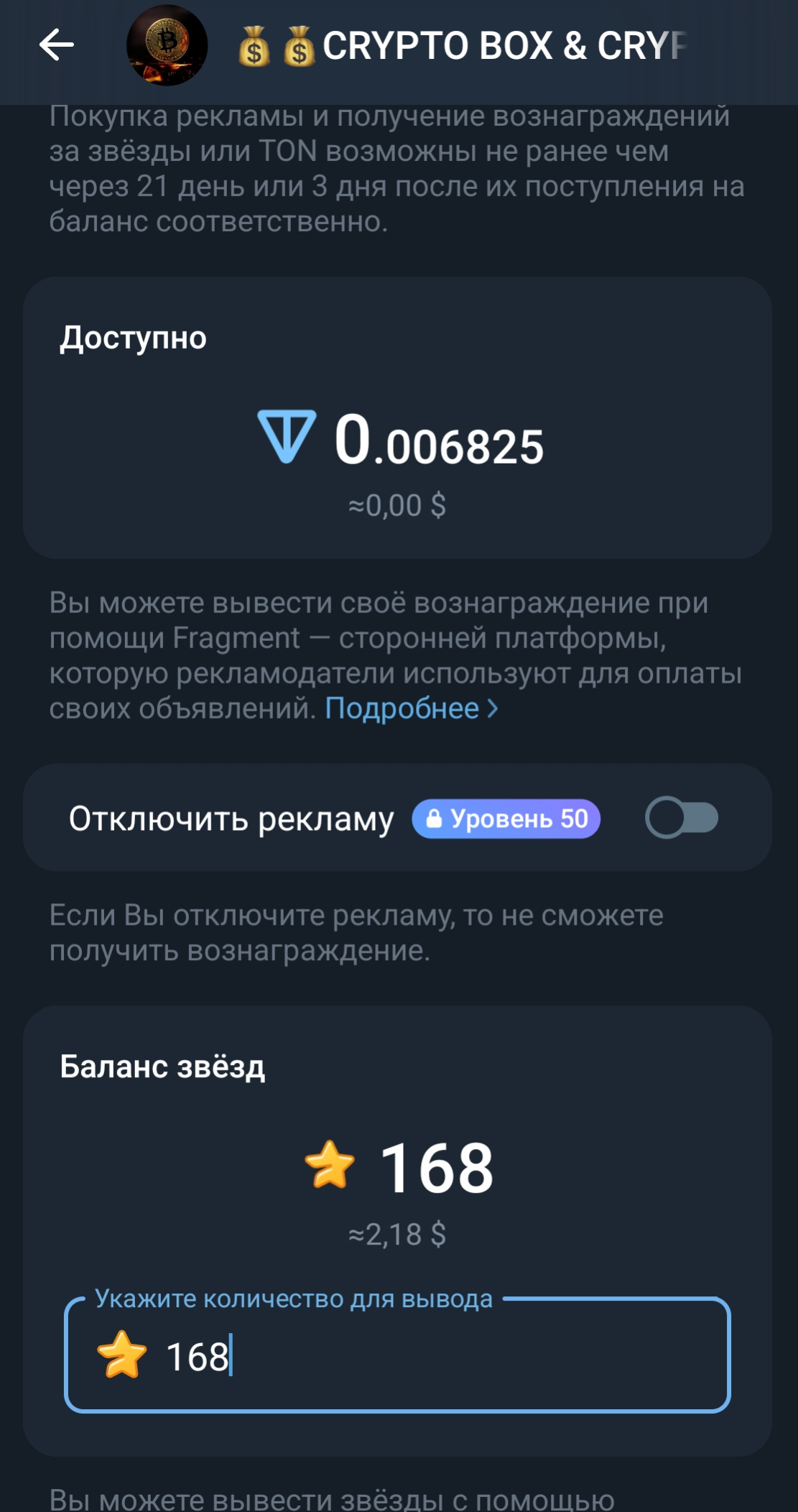Toggle the Отключить рекламу switch

click(x=681, y=818)
